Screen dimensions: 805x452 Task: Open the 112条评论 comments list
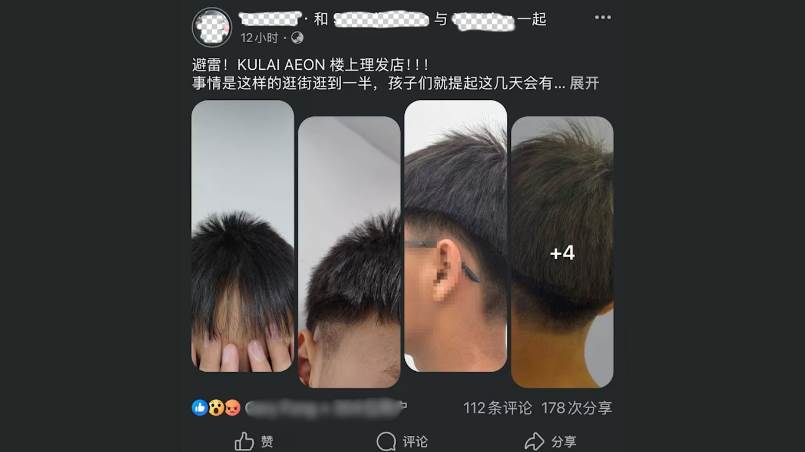pyautogui.click(x=497, y=408)
